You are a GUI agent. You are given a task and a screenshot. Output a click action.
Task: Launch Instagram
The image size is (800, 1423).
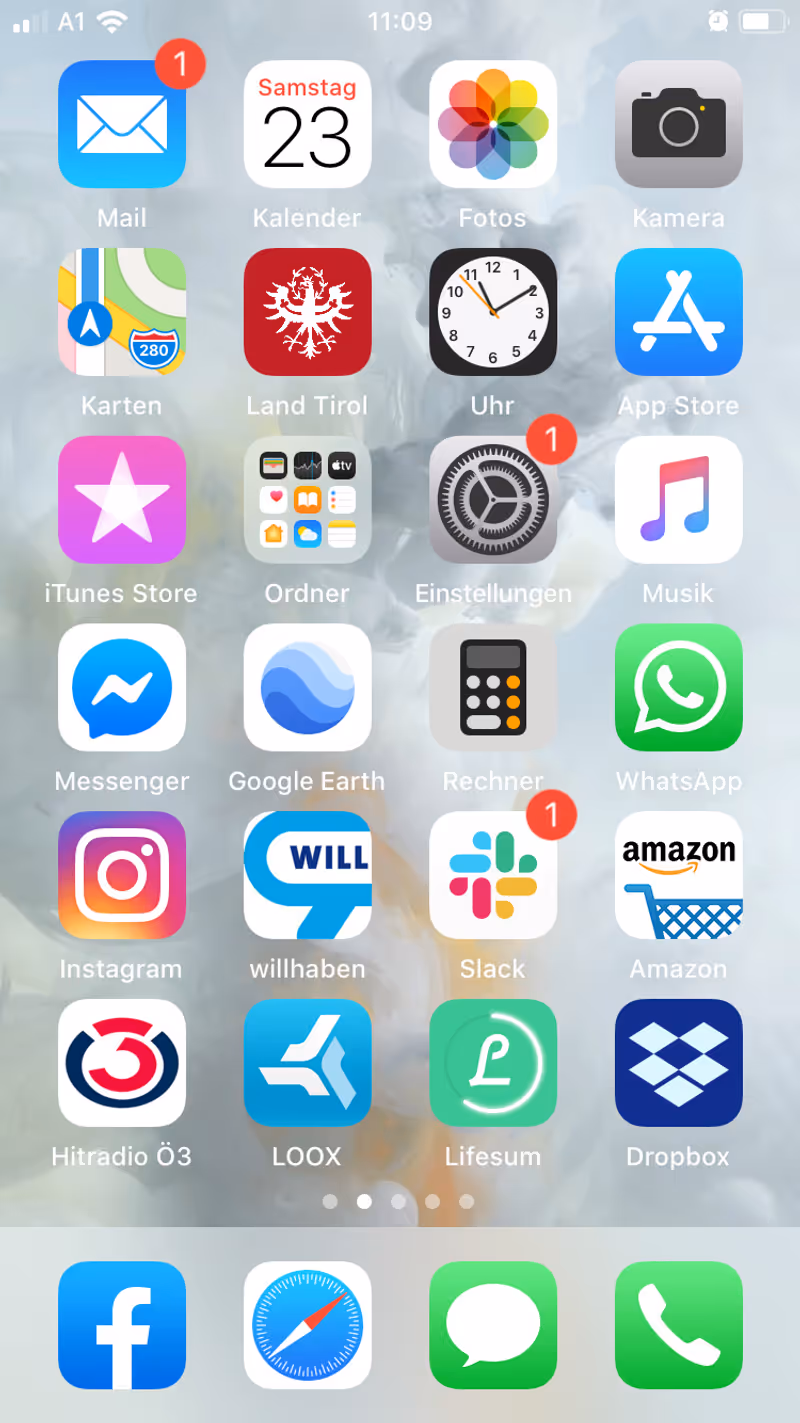[x=122, y=875]
